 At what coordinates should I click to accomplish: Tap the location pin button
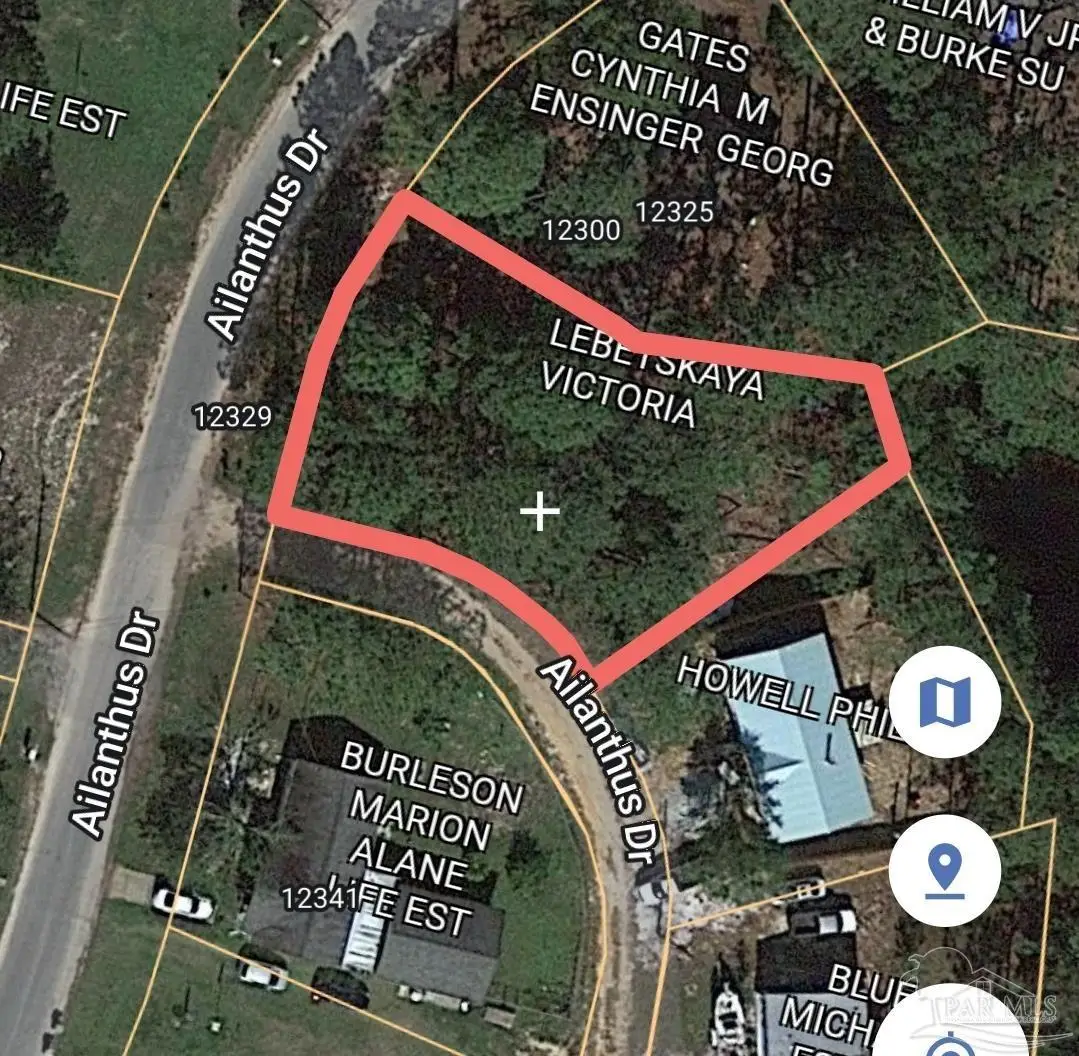(x=944, y=869)
